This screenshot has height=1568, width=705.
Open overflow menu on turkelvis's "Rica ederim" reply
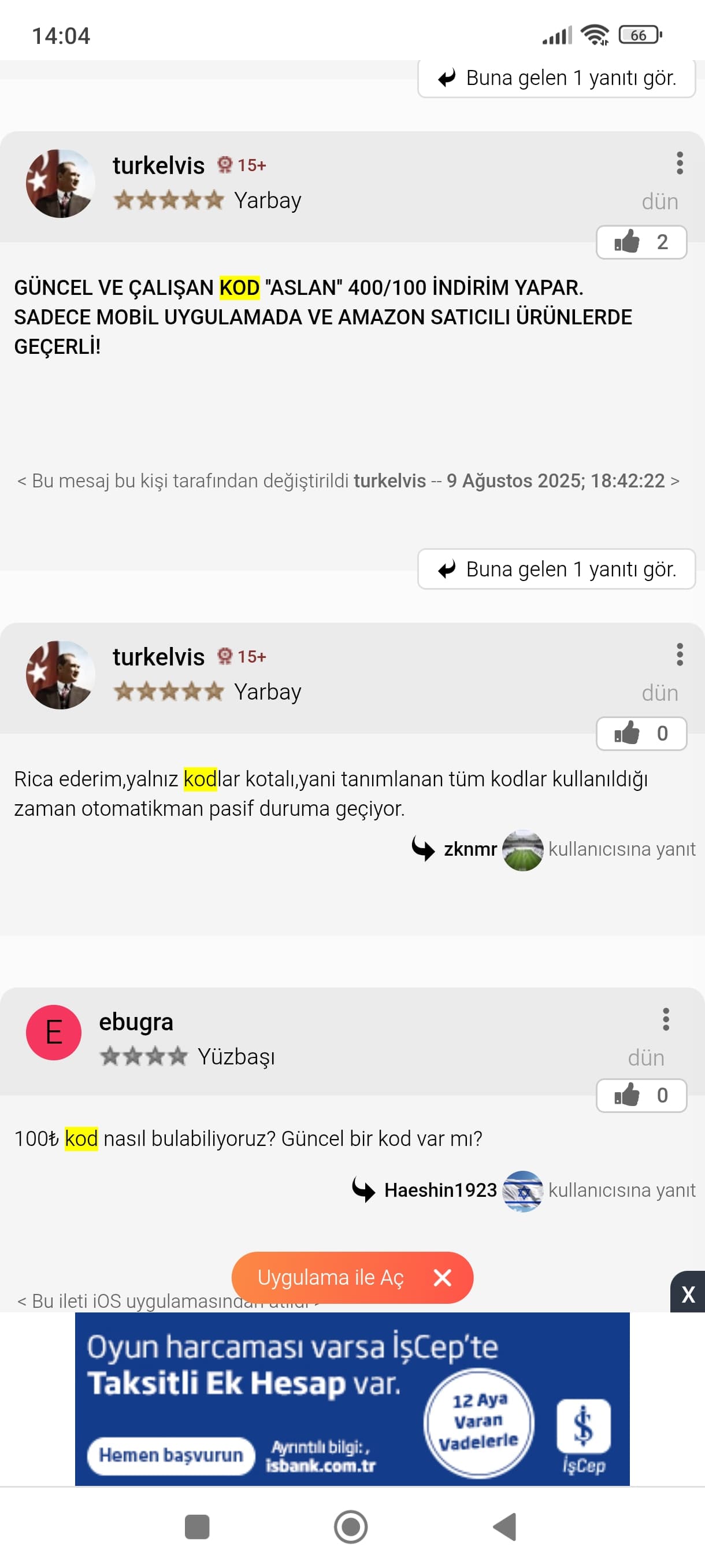click(680, 654)
